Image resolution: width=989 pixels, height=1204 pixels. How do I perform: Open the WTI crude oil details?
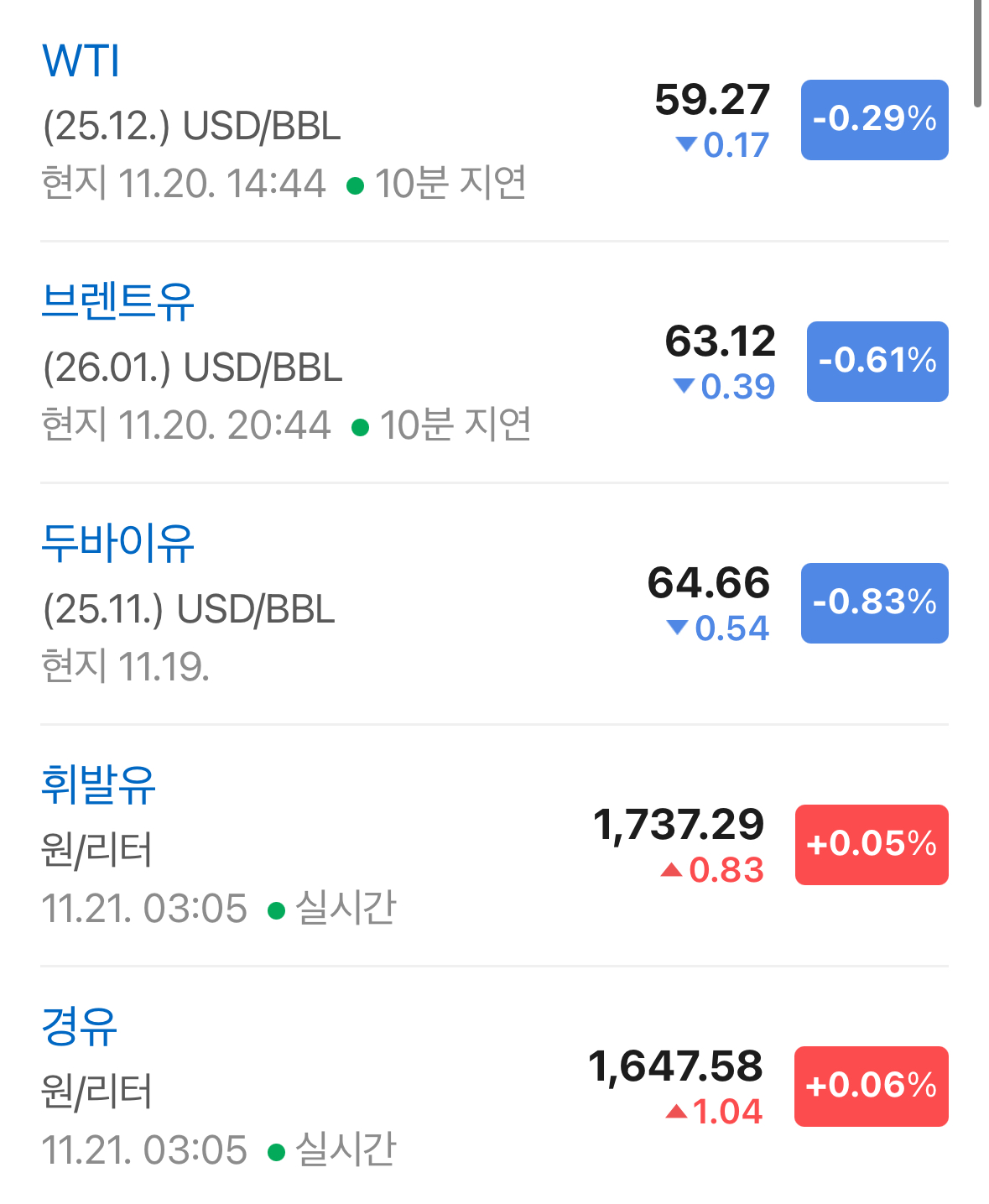tap(81, 61)
